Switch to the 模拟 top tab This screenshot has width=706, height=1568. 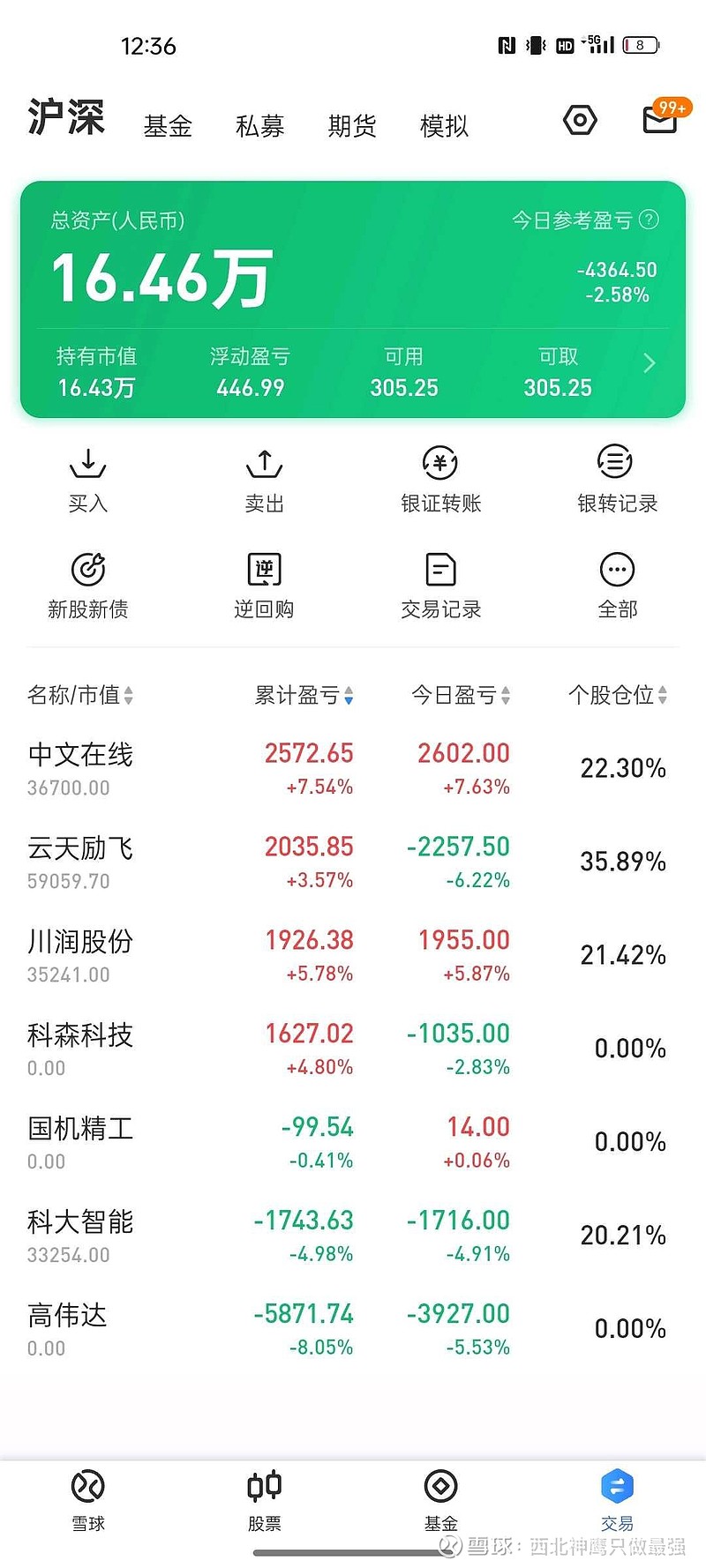coord(444,126)
